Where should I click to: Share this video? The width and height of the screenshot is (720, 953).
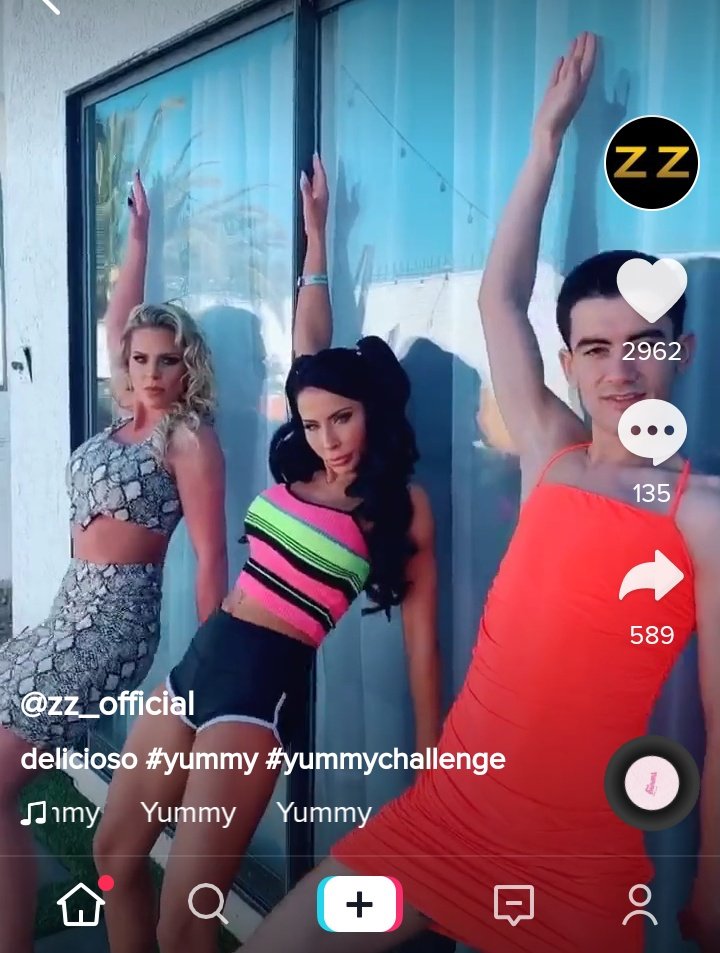(x=652, y=579)
